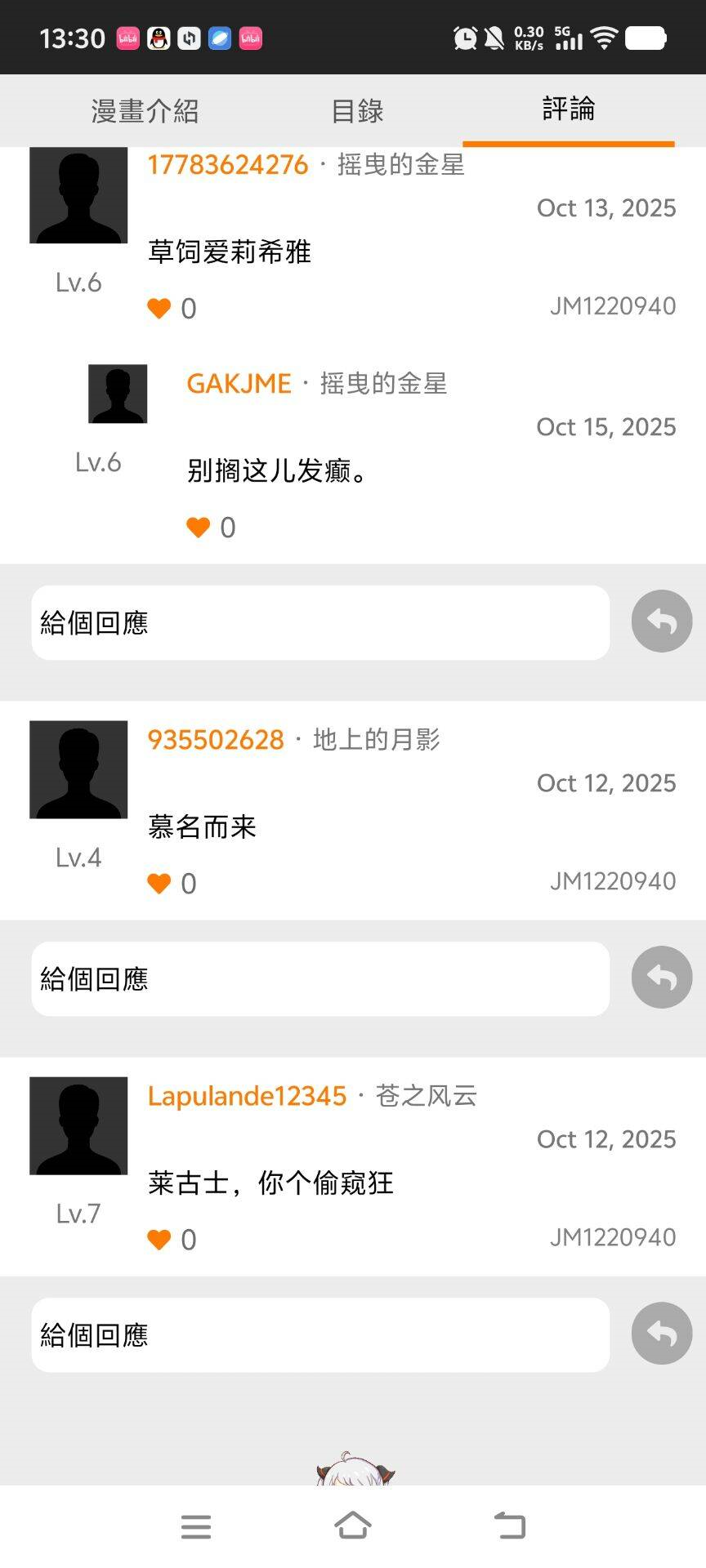
Task: Open Lapulande12345's profile name
Action: point(247,1096)
